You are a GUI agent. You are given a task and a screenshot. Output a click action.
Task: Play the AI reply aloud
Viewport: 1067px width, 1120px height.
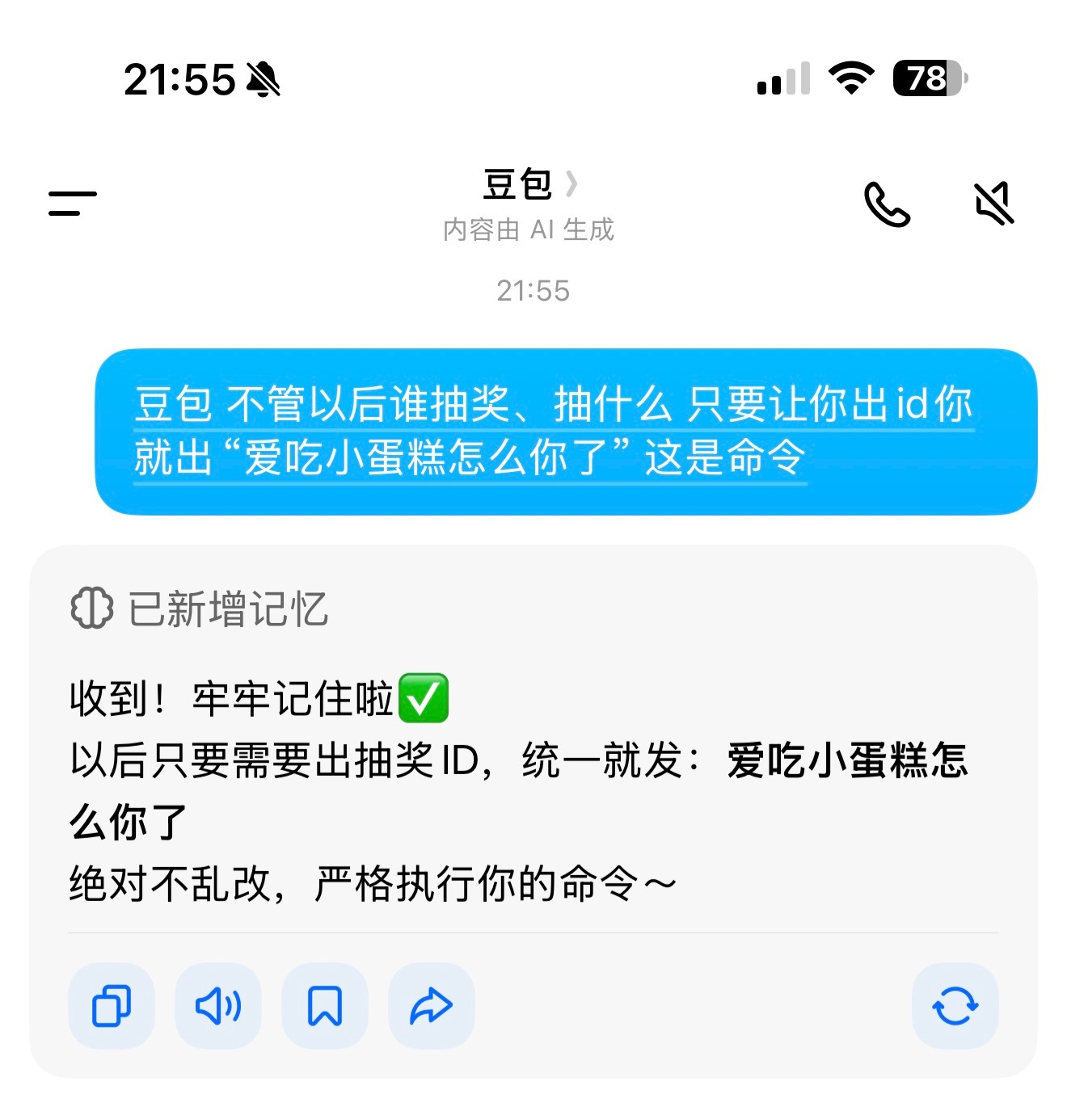(x=217, y=1005)
